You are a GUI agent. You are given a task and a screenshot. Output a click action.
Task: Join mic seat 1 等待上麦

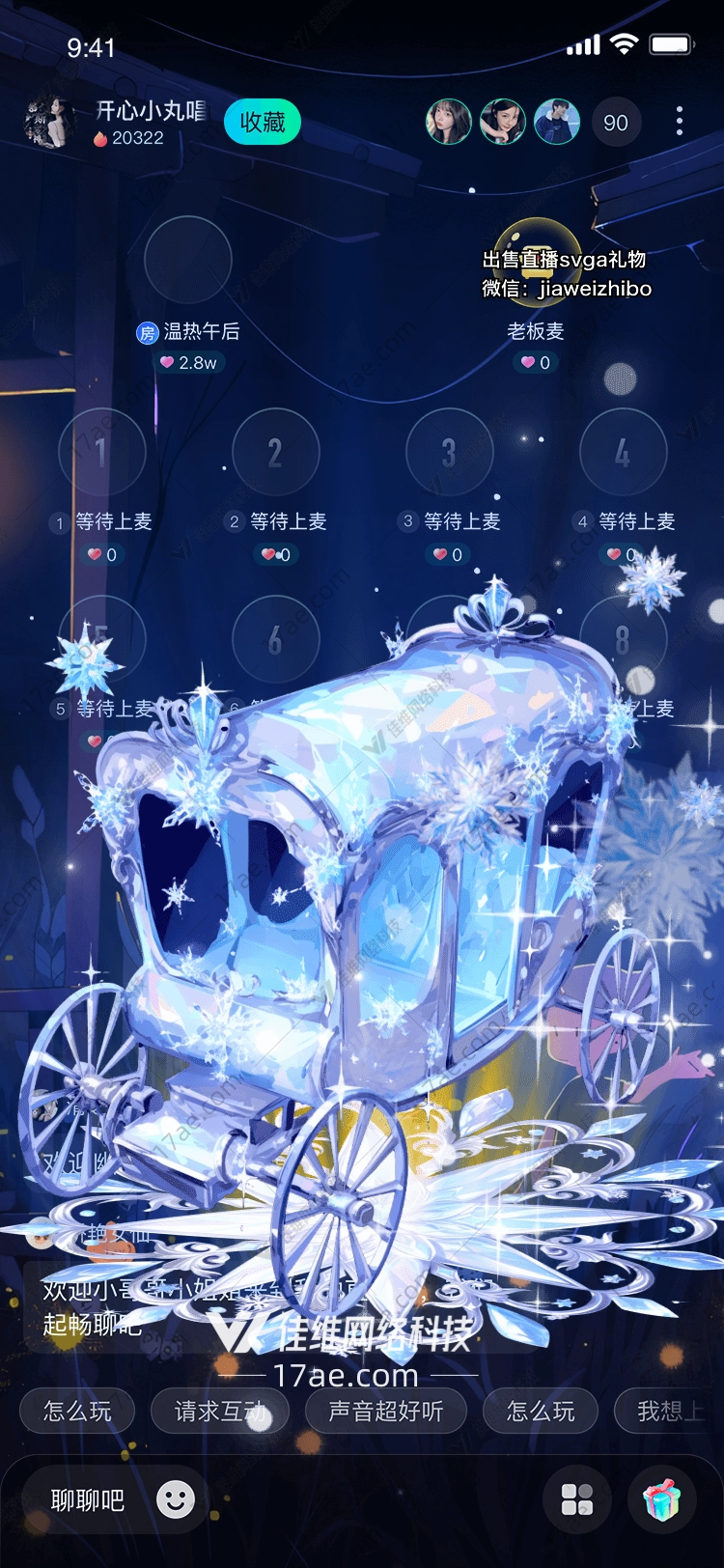click(102, 452)
